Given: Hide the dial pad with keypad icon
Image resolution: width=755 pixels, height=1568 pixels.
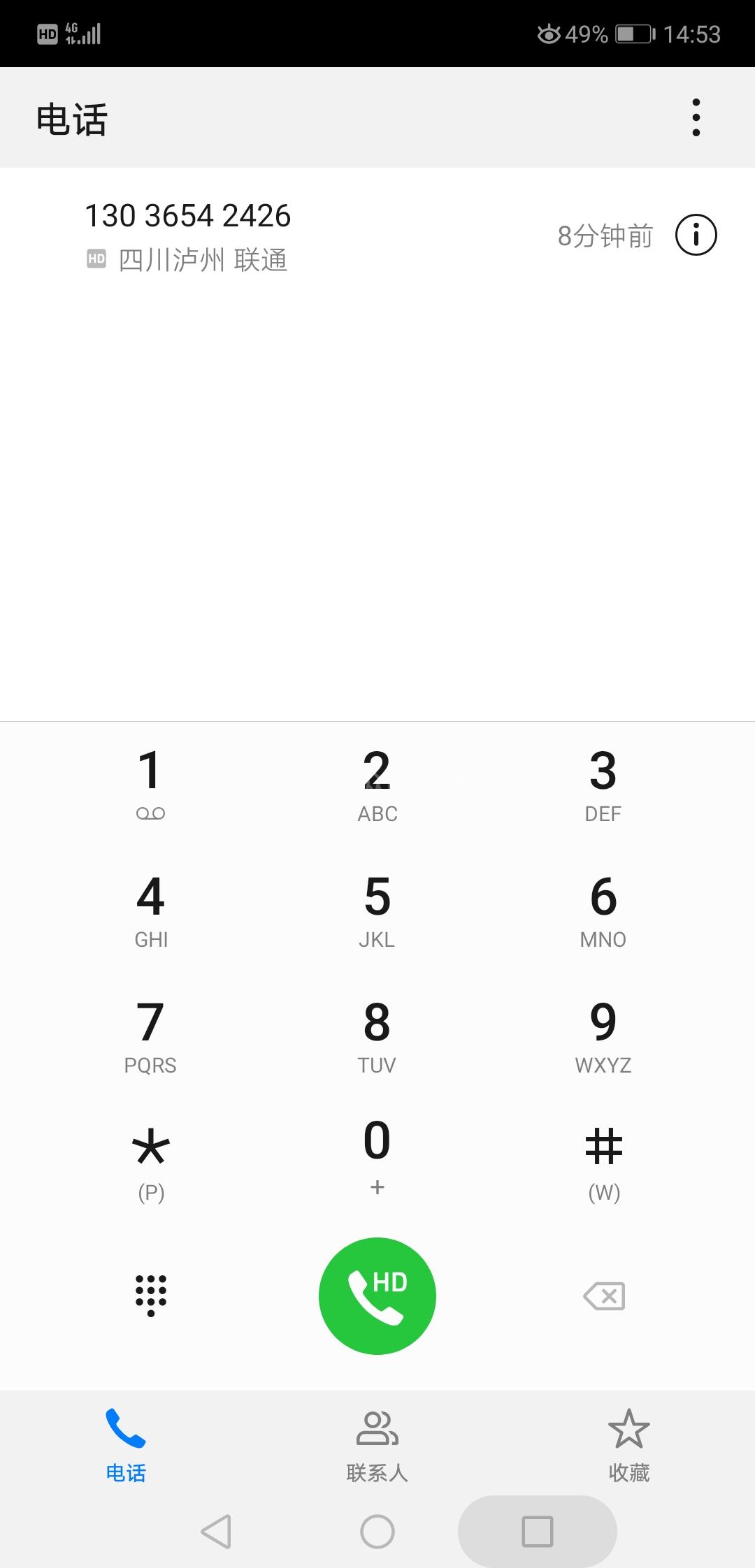Looking at the screenshot, I should tap(150, 1295).
